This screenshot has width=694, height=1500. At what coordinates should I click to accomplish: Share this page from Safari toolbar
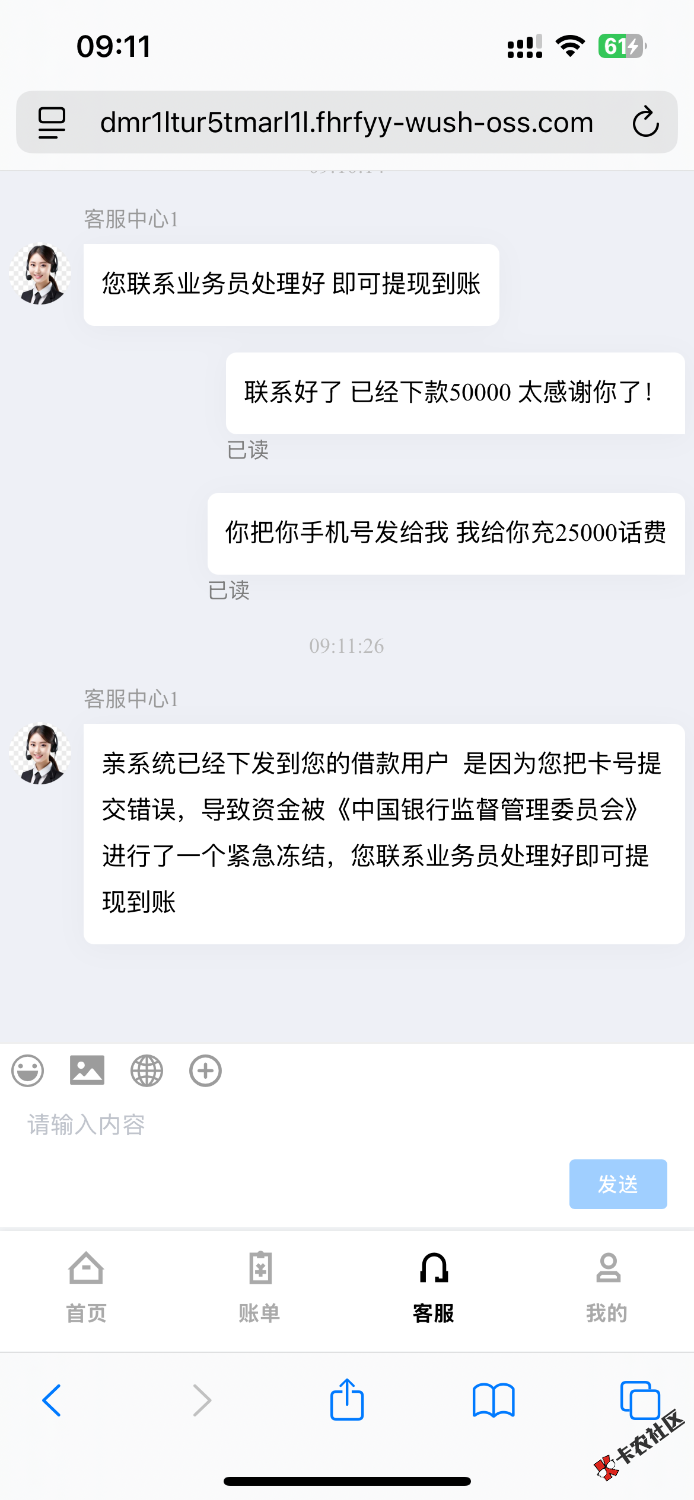point(347,1400)
